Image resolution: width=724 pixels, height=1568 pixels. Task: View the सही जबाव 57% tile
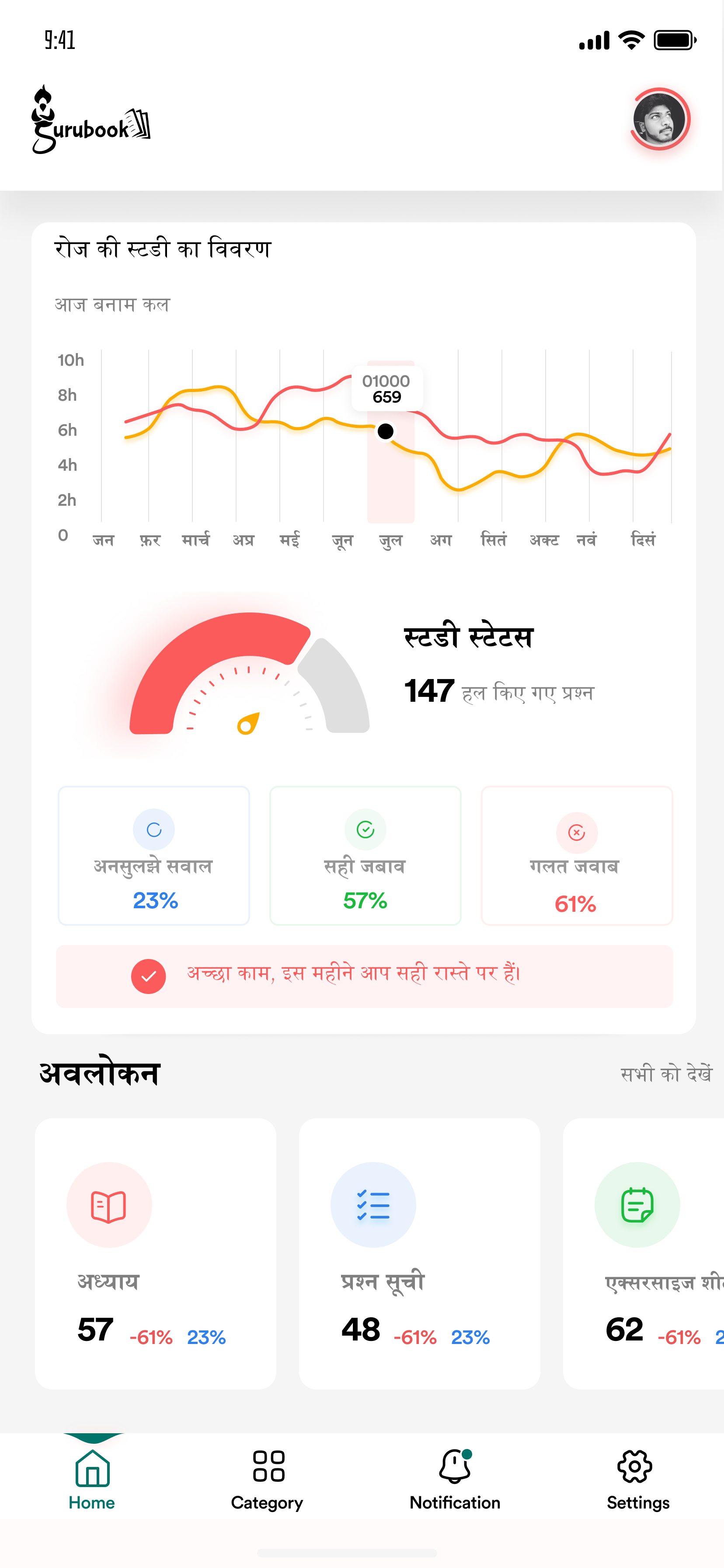click(365, 855)
